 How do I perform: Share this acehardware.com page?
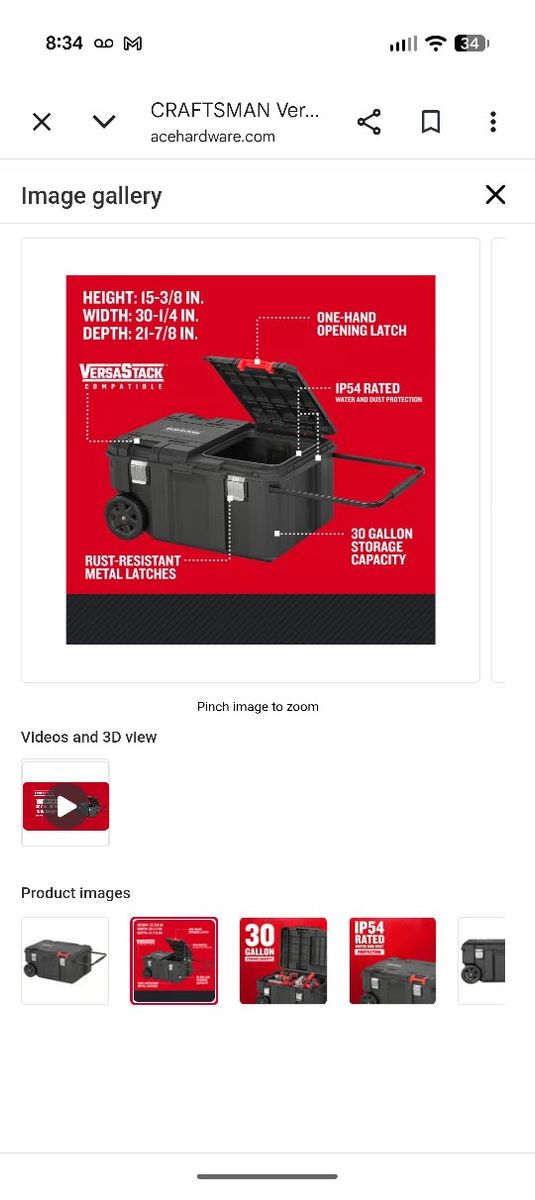point(369,122)
